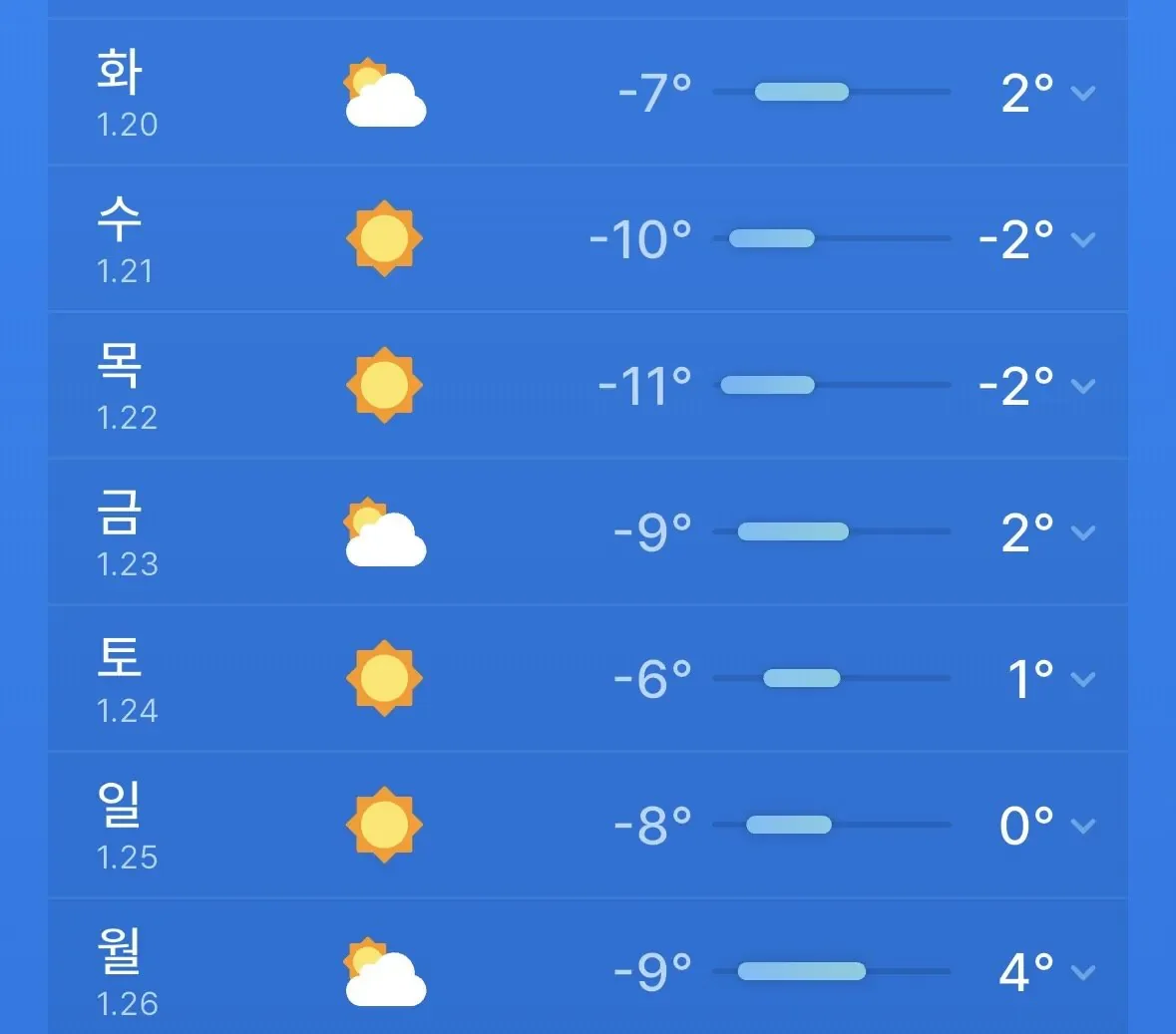Expand the 월 1.26 forecast row

pyautogui.click(x=1082, y=973)
